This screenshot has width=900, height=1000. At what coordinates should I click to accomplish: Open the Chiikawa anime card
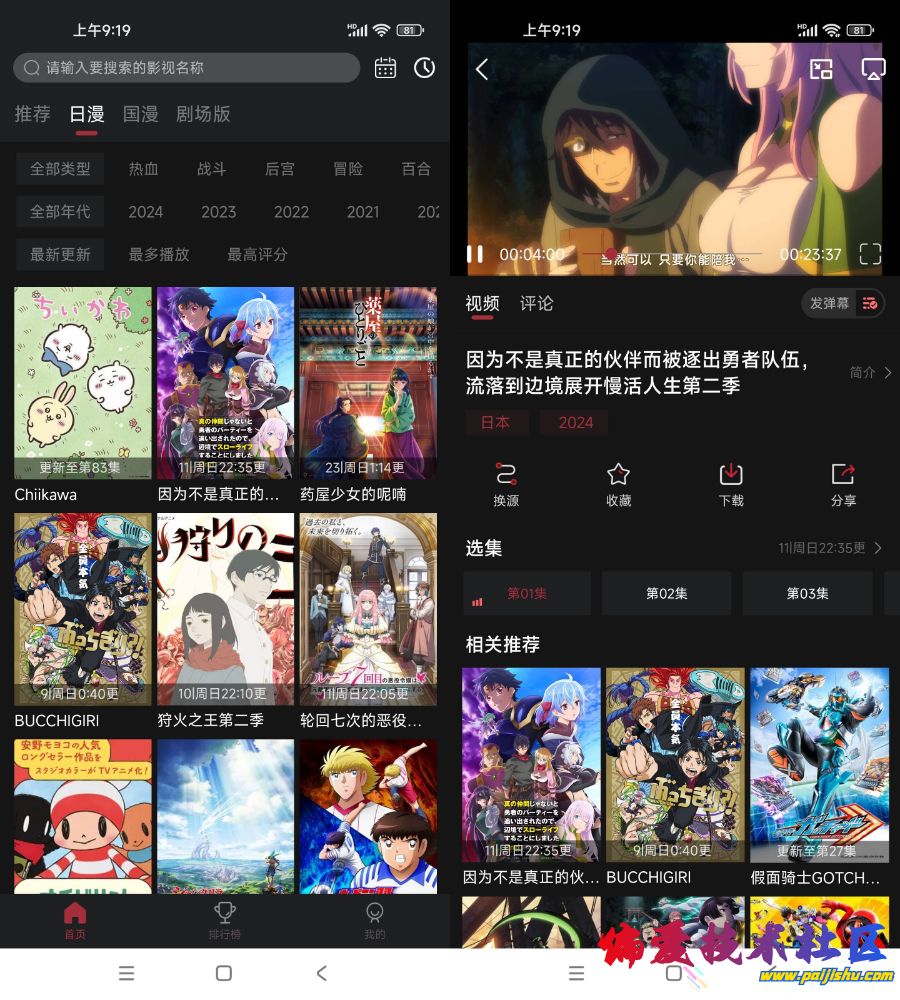tap(83, 384)
